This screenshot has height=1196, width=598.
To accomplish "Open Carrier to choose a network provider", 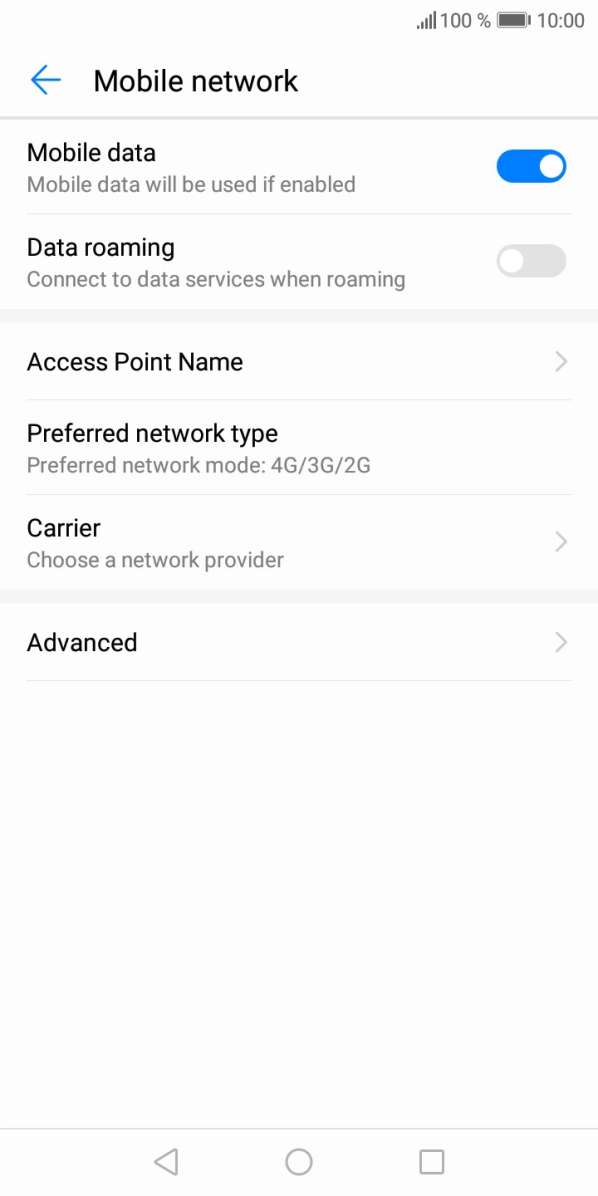I will pos(299,542).
